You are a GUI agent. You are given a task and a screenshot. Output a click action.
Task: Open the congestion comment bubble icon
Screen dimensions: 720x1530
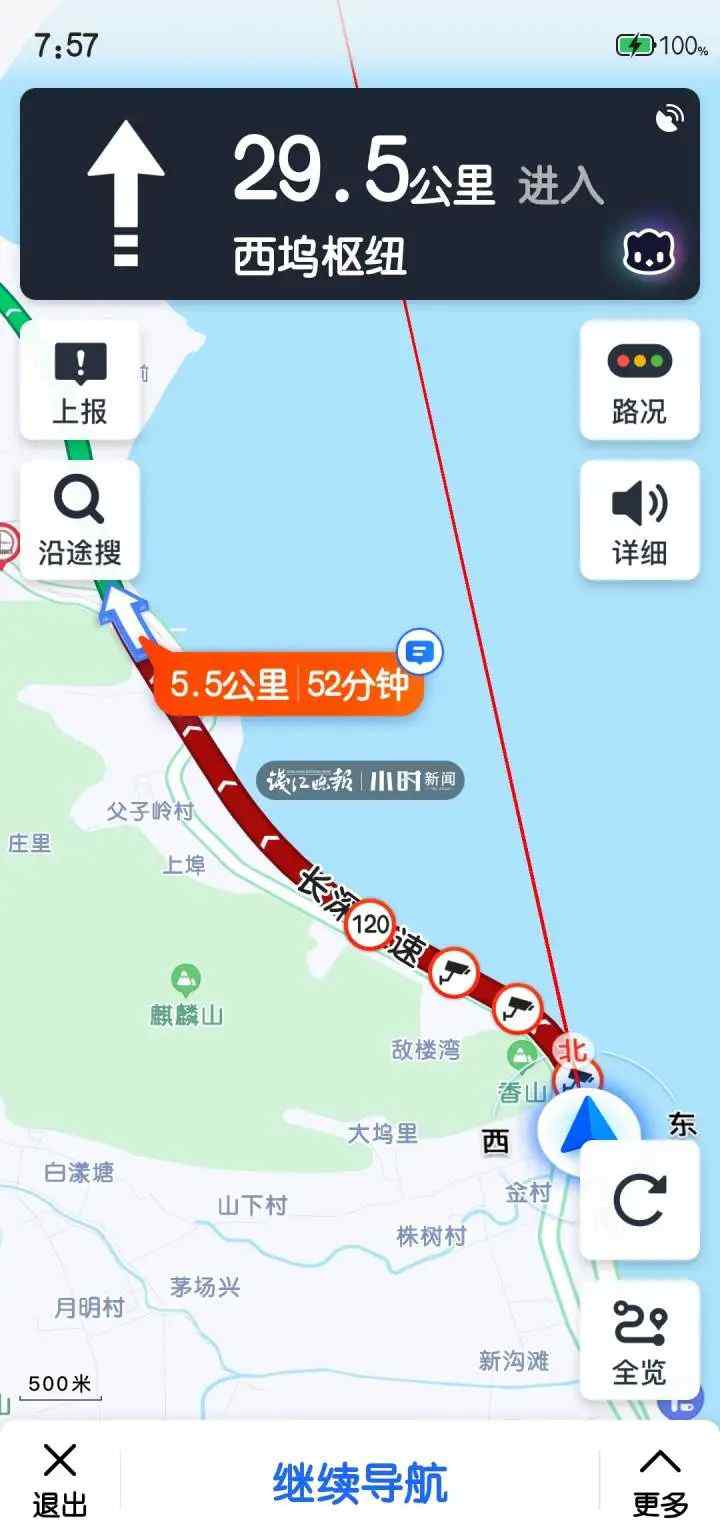[420, 653]
